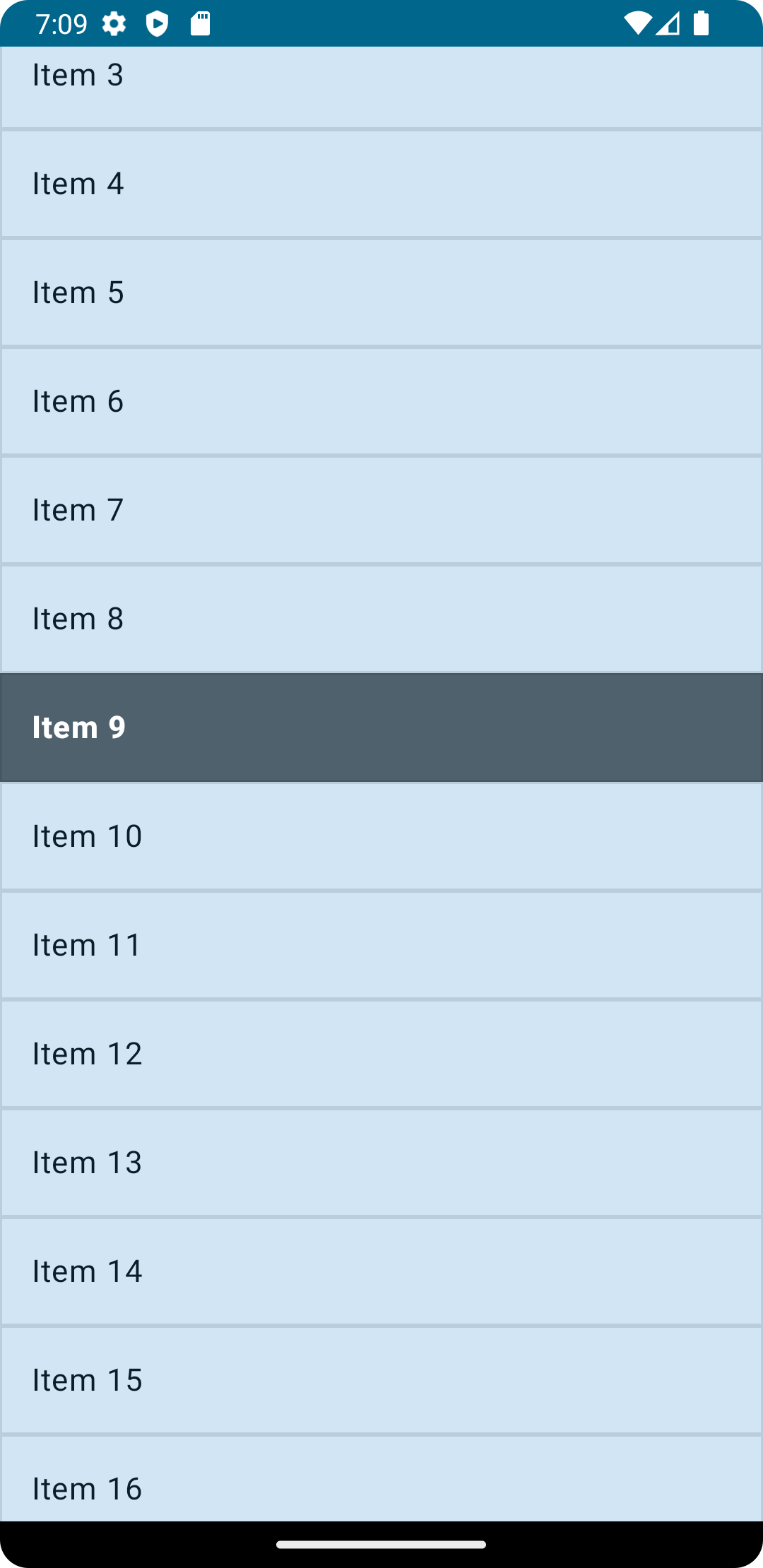The width and height of the screenshot is (763, 1568).
Task: Choose Item 6 from the list
Action: (381, 401)
